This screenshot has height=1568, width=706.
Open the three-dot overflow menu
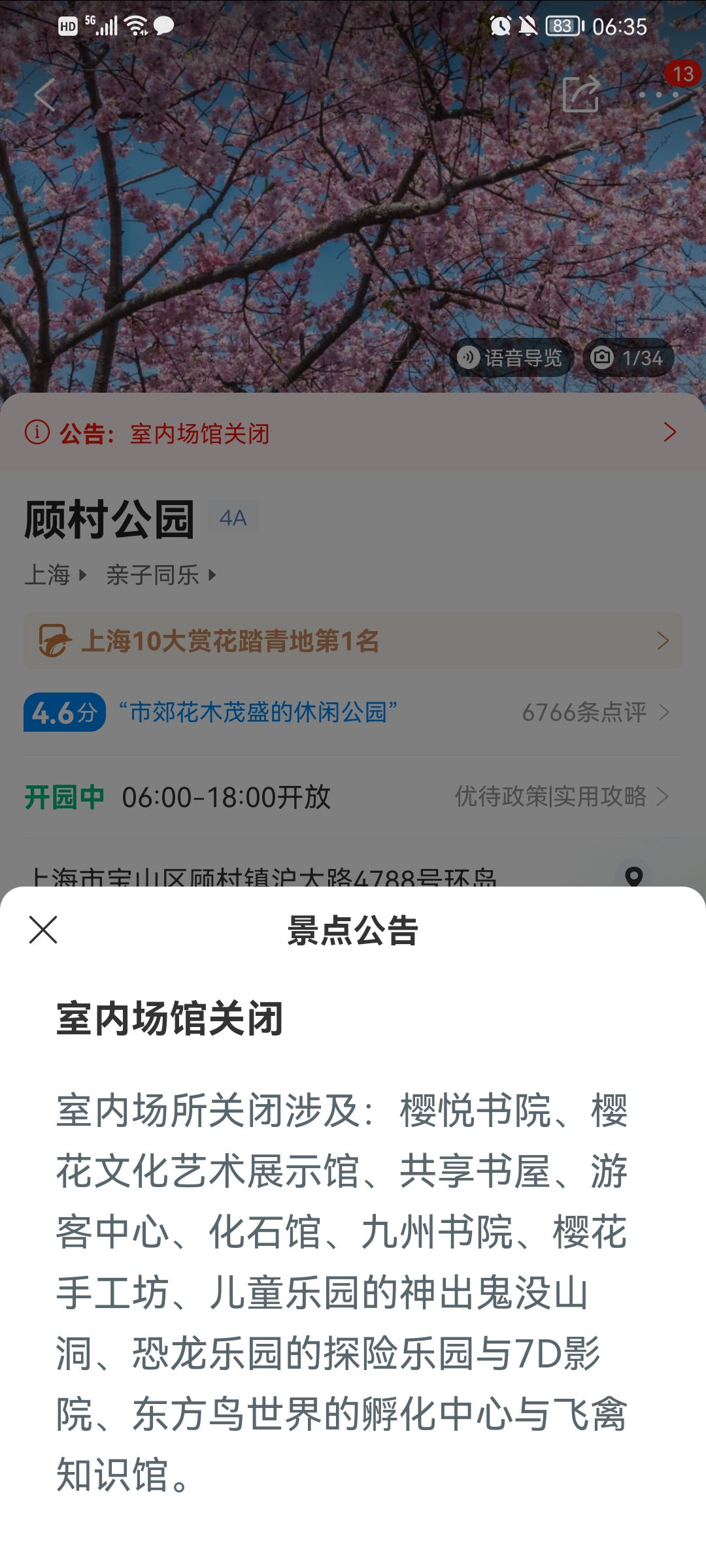click(659, 95)
